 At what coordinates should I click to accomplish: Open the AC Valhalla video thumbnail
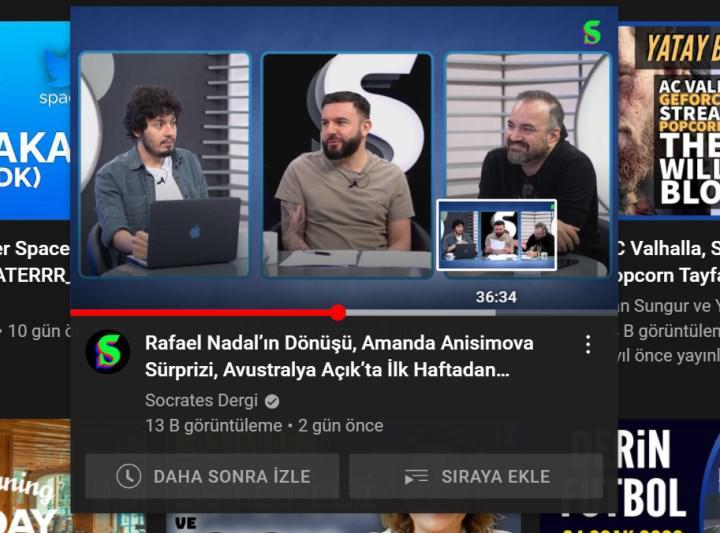[x=669, y=120]
